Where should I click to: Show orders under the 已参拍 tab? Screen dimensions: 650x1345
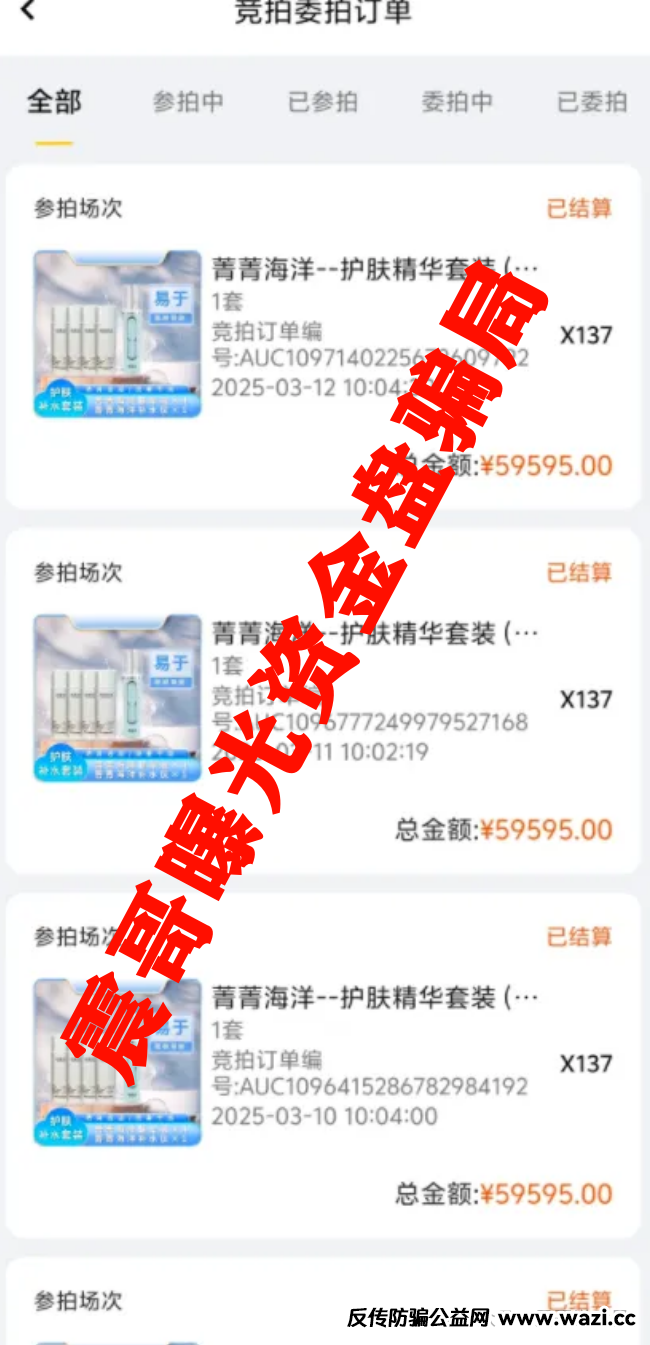click(x=323, y=102)
